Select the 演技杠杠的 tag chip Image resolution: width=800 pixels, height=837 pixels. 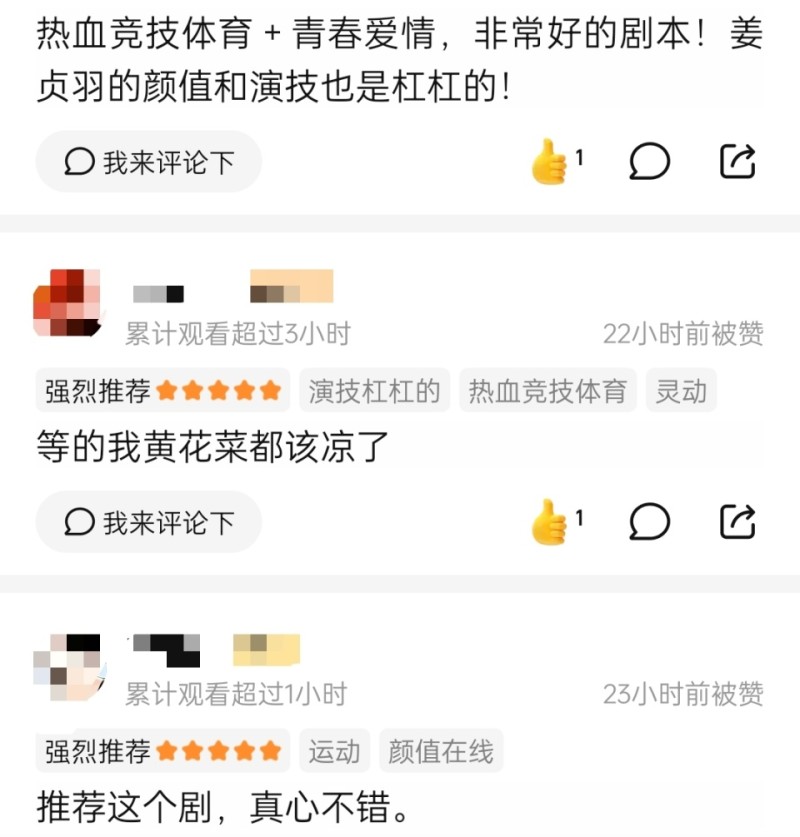(x=374, y=391)
